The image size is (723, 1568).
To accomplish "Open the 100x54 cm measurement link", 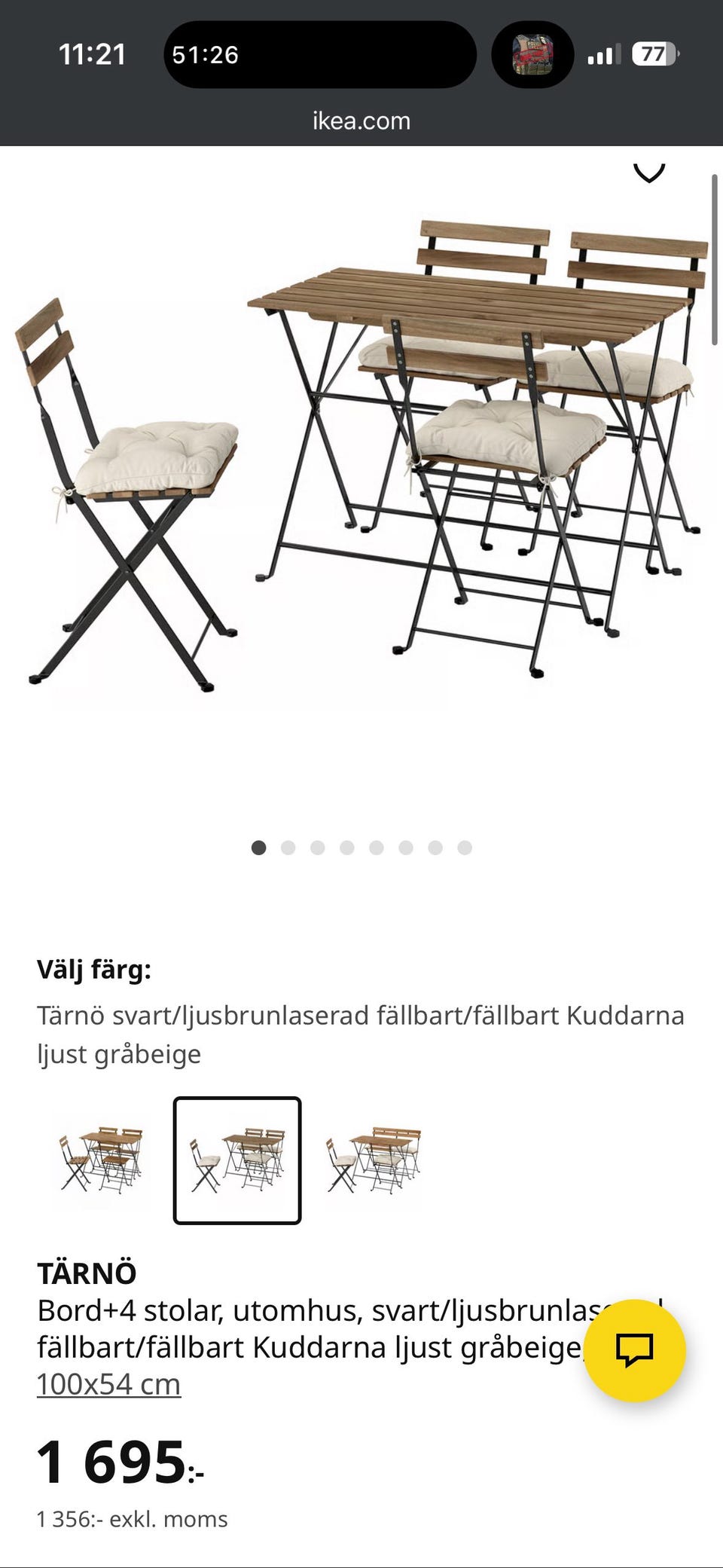I will pyautogui.click(x=108, y=1383).
